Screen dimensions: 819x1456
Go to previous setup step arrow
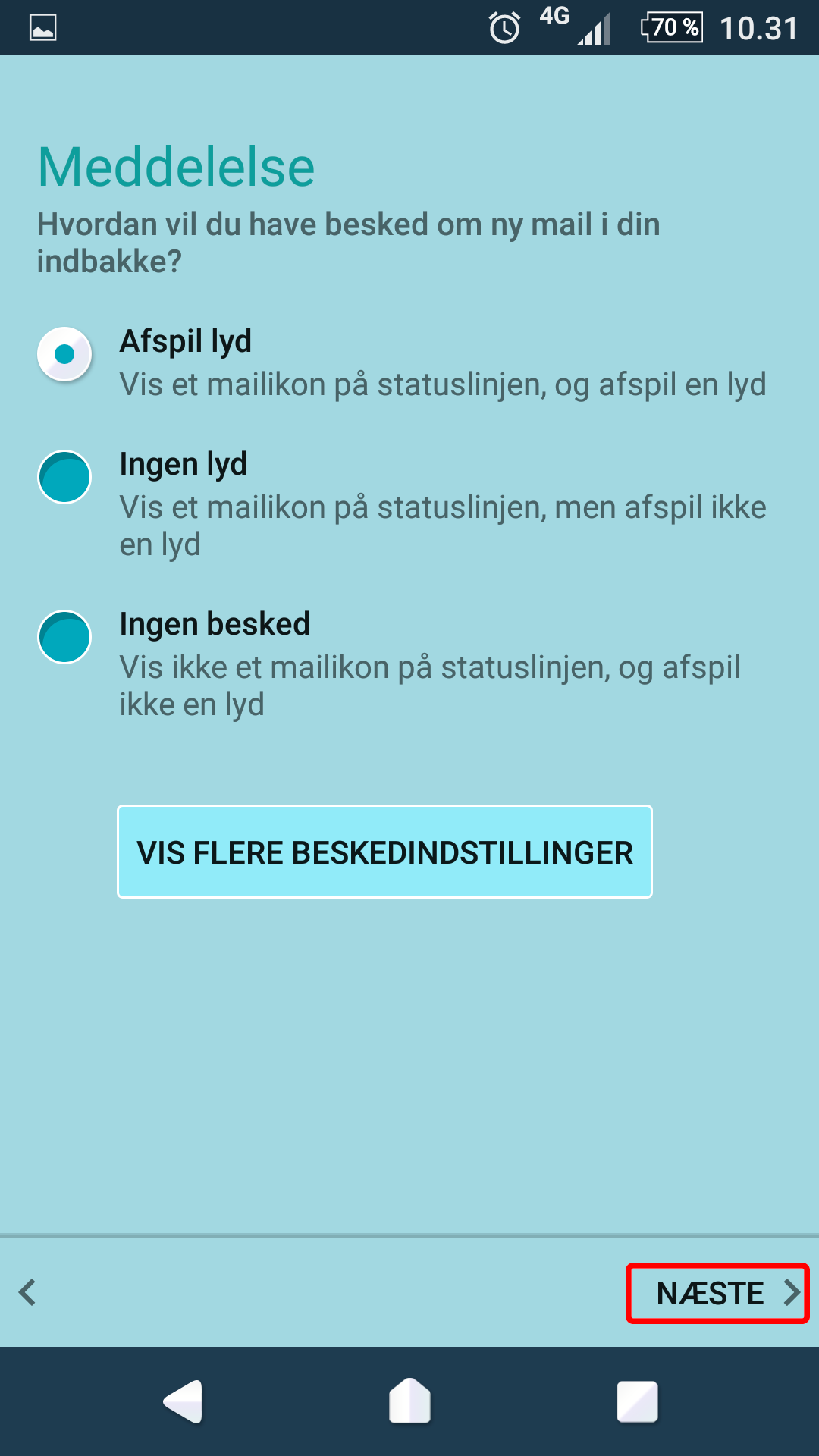tap(28, 1292)
